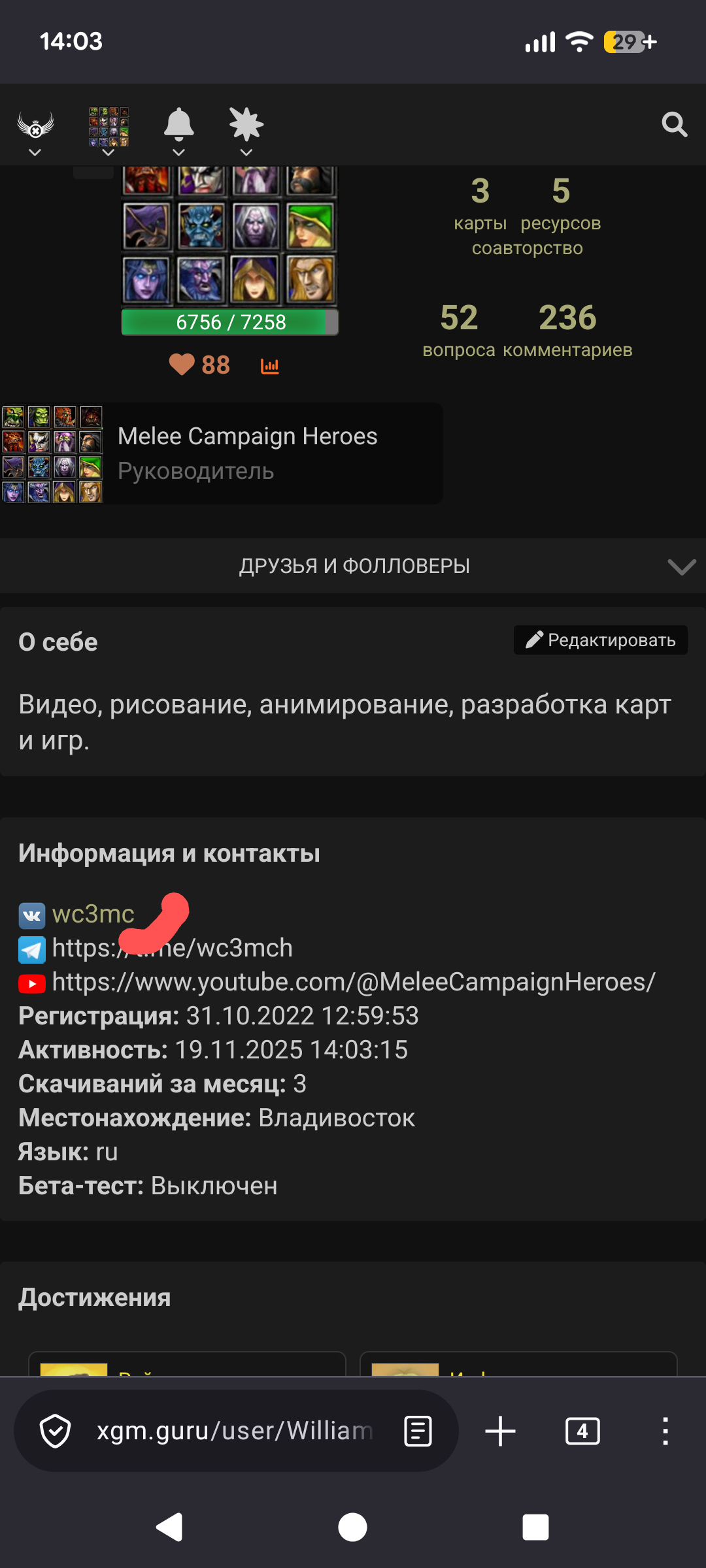Tap the heart with 88 likes

click(x=199, y=365)
